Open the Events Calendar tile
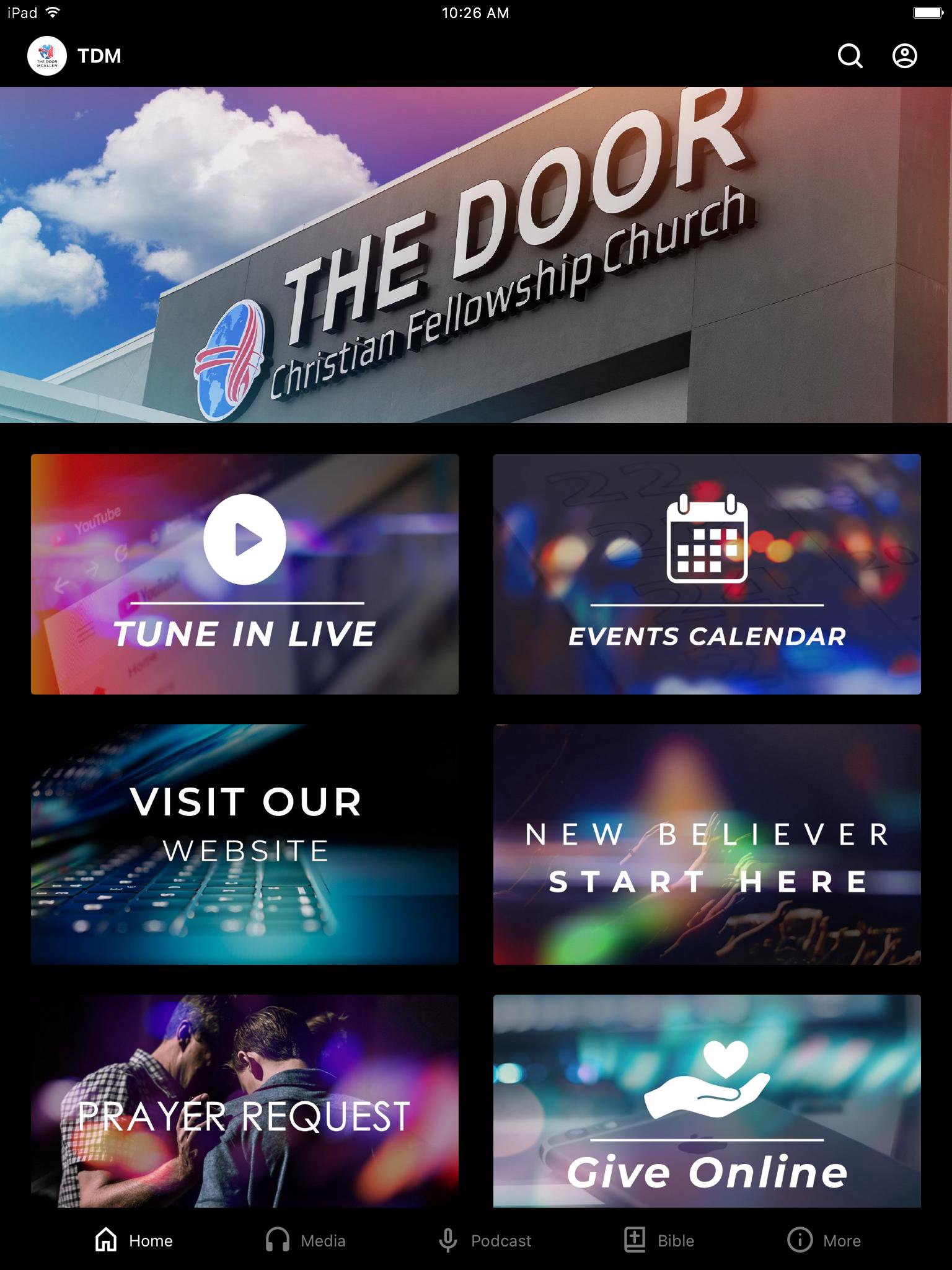This screenshot has width=952, height=1270. point(707,574)
